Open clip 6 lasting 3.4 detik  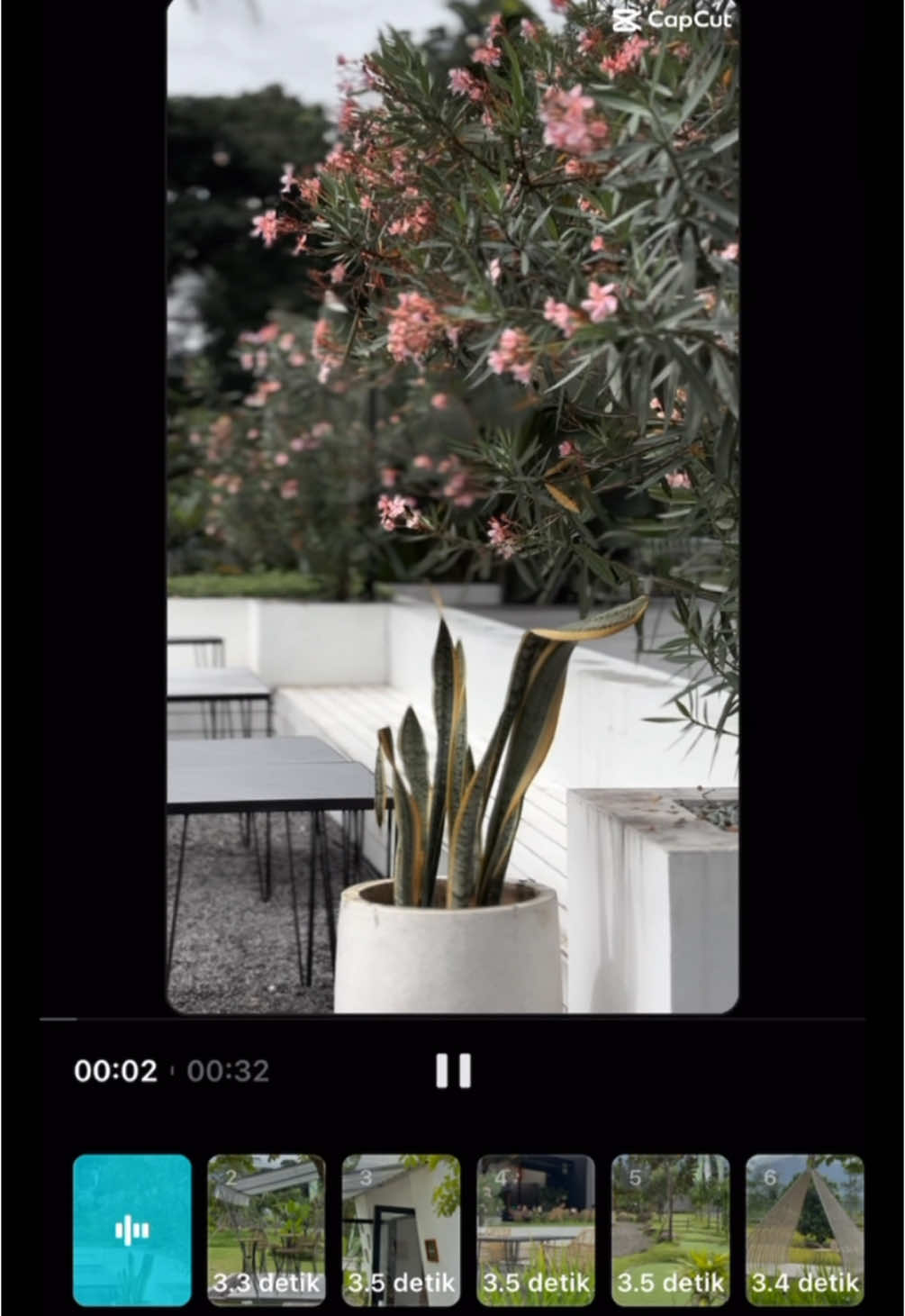804,1230
